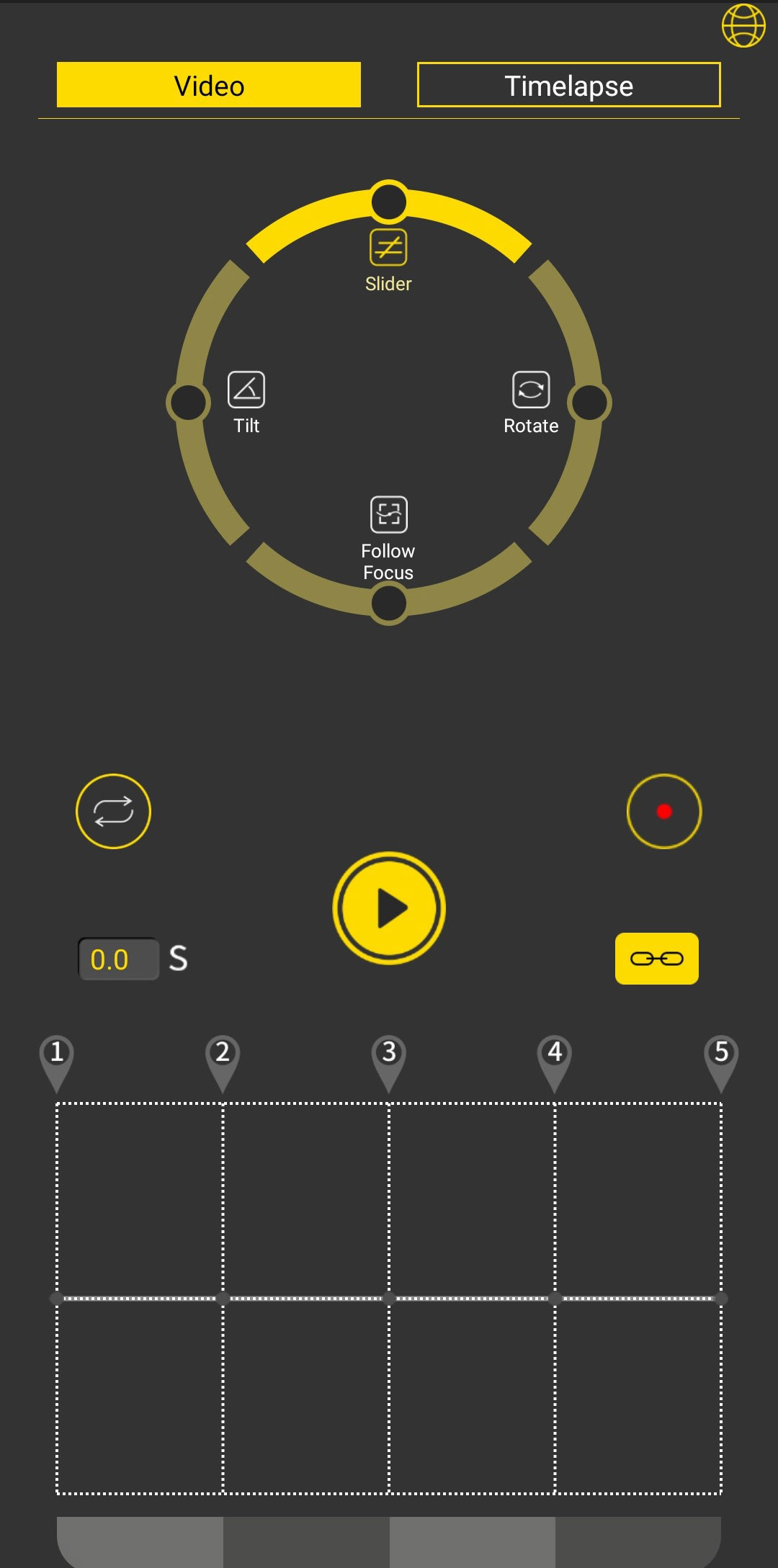Screen dimensions: 778x1568
Task: Switch to the Timelapse tab
Action: 568,85
